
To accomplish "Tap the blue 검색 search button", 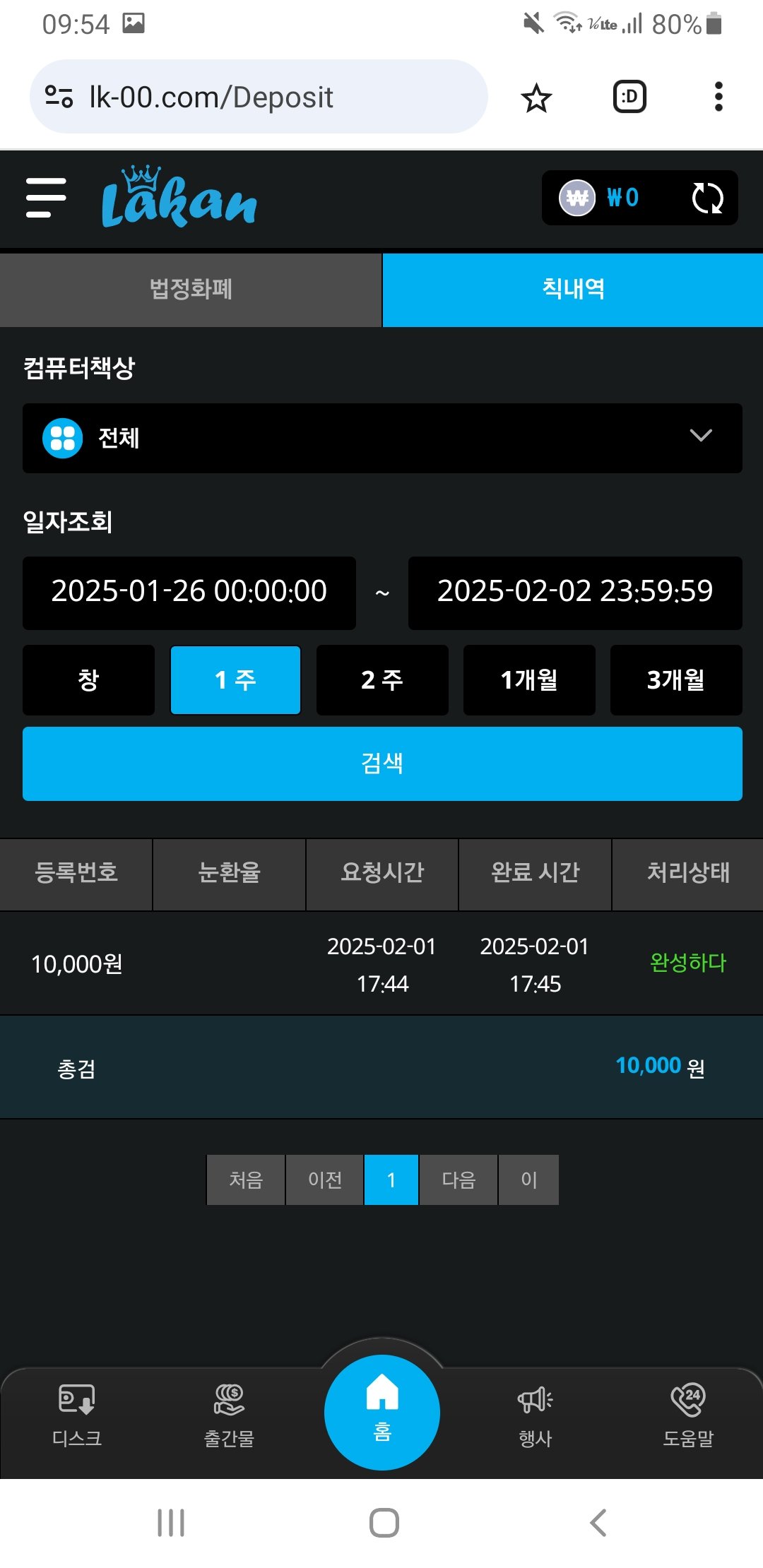I will (x=382, y=764).
